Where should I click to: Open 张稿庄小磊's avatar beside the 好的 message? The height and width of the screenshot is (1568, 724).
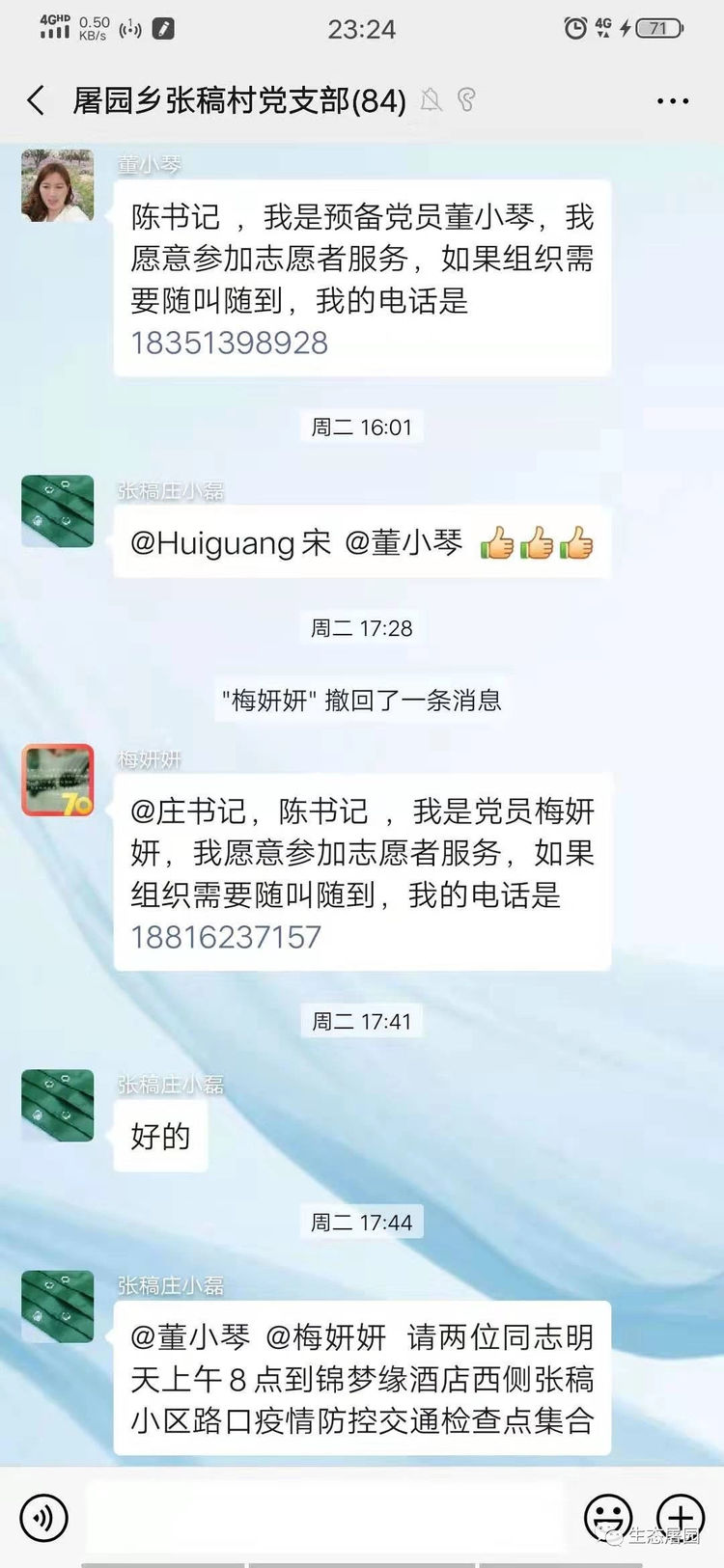pyautogui.click(x=58, y=1105)
